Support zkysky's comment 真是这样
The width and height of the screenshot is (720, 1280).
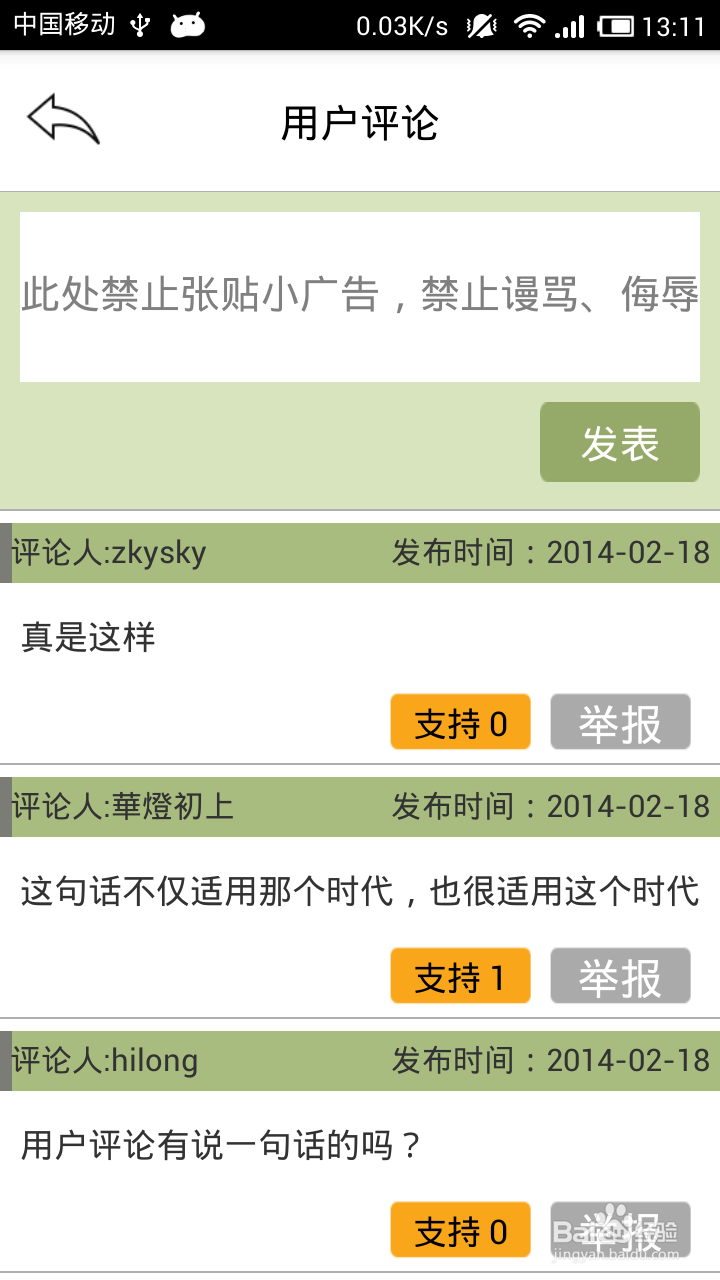[x=460, y=722]
